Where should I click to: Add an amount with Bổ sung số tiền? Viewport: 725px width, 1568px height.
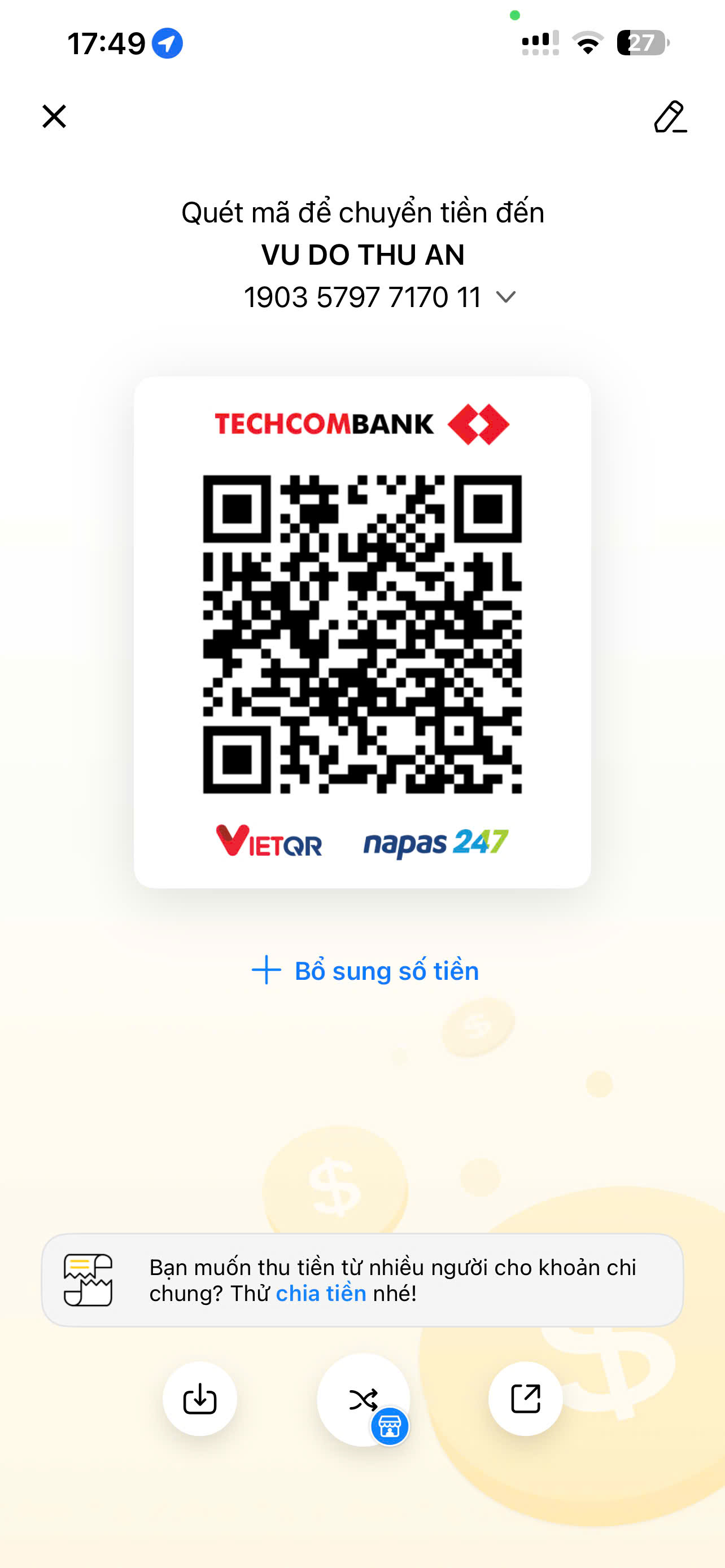365,970
